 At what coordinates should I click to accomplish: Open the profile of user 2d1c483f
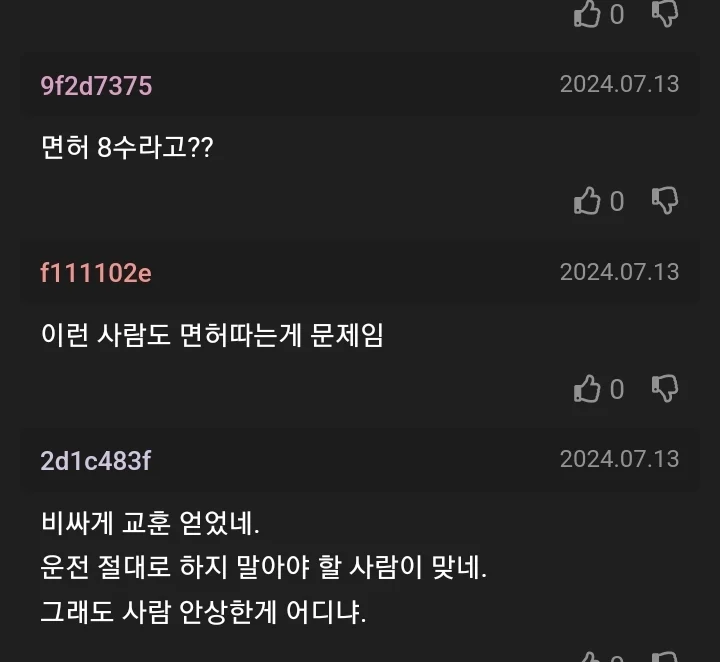[96, 460]
